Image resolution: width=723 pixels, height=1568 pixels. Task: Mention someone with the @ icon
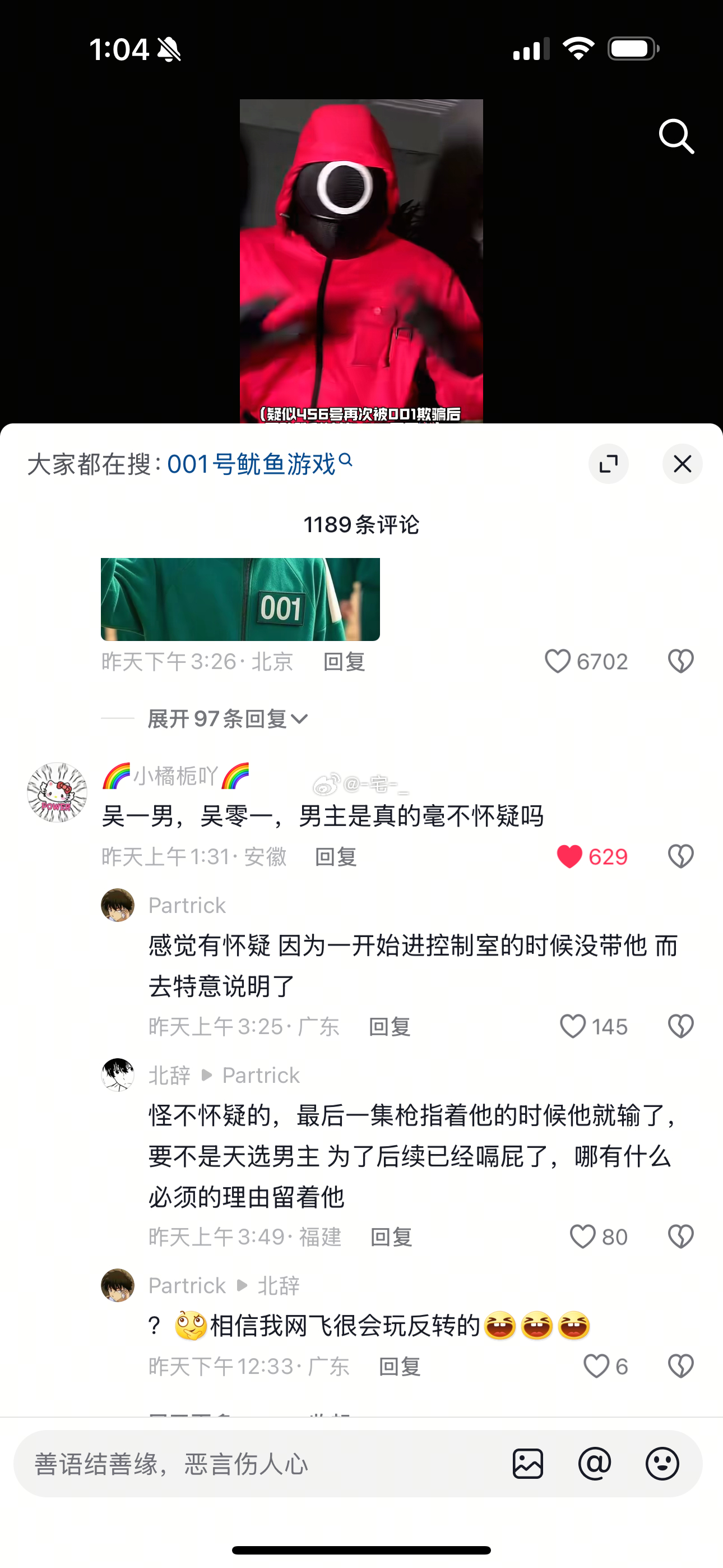point(595,1464)
